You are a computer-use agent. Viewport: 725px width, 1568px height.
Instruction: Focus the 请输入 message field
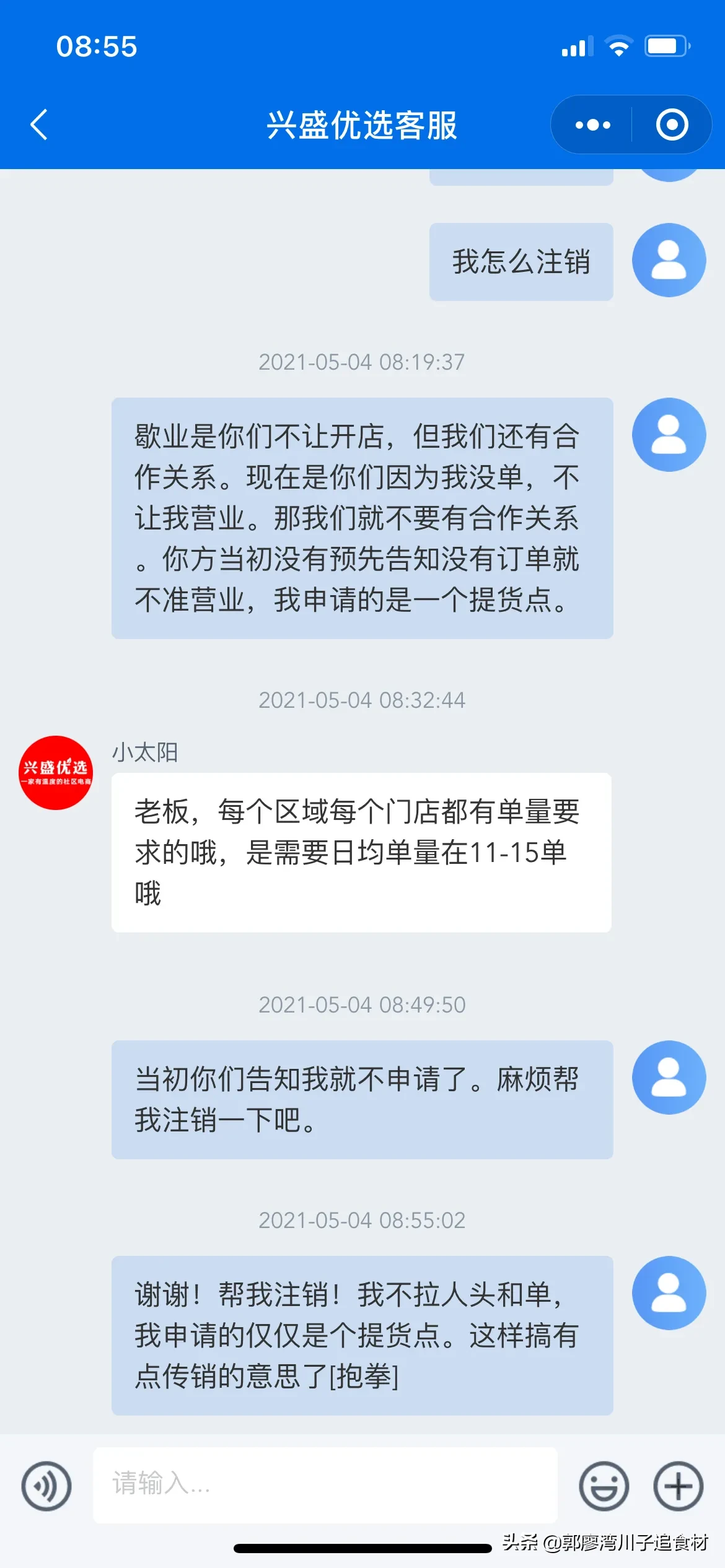(325, 1484)
